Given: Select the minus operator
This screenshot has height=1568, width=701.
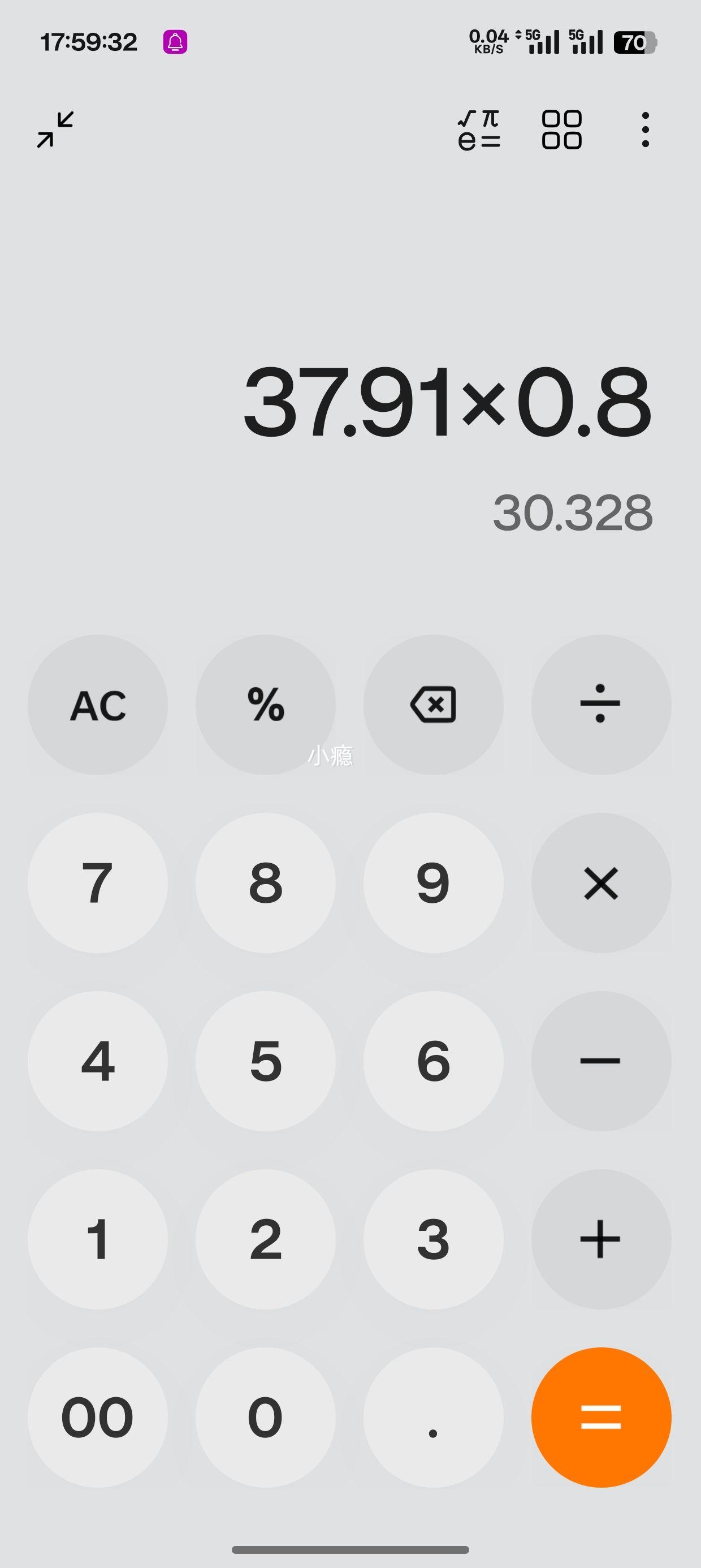Looking at the screenshot, I should 600,1061.
